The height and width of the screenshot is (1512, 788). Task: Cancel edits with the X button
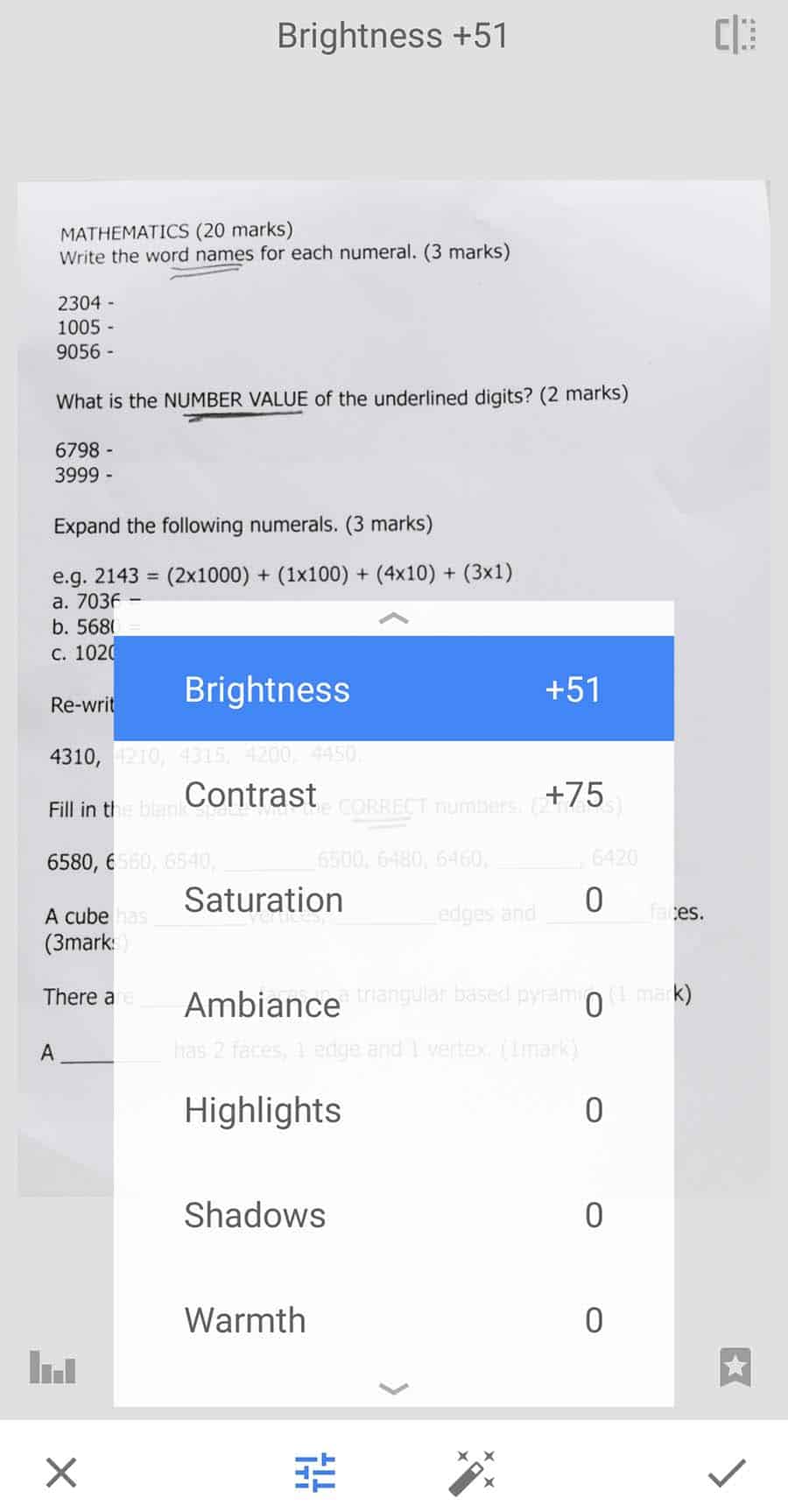click(x=61, y=1473)
